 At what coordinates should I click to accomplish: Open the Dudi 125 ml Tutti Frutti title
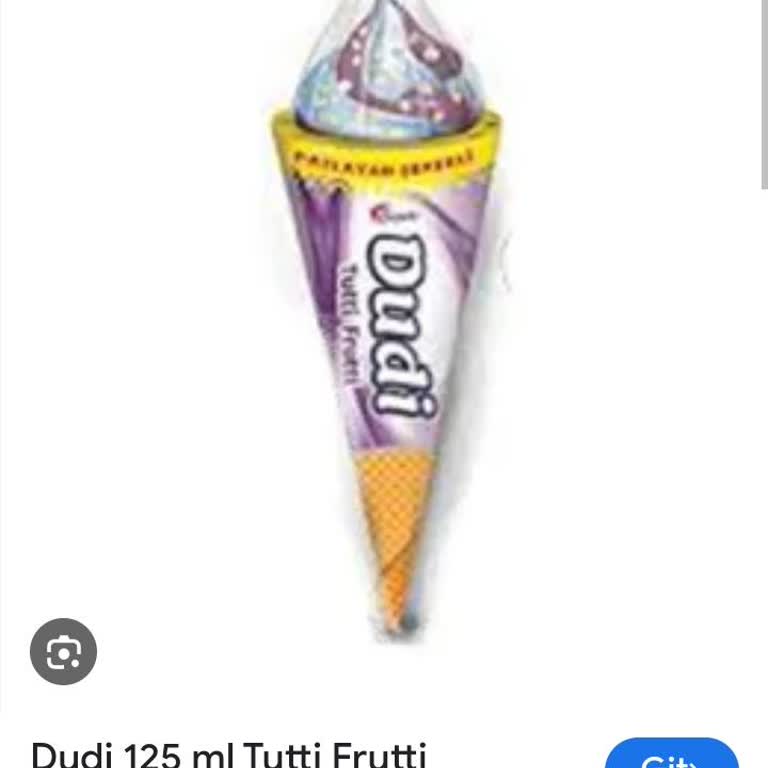[x=229, y=754]
